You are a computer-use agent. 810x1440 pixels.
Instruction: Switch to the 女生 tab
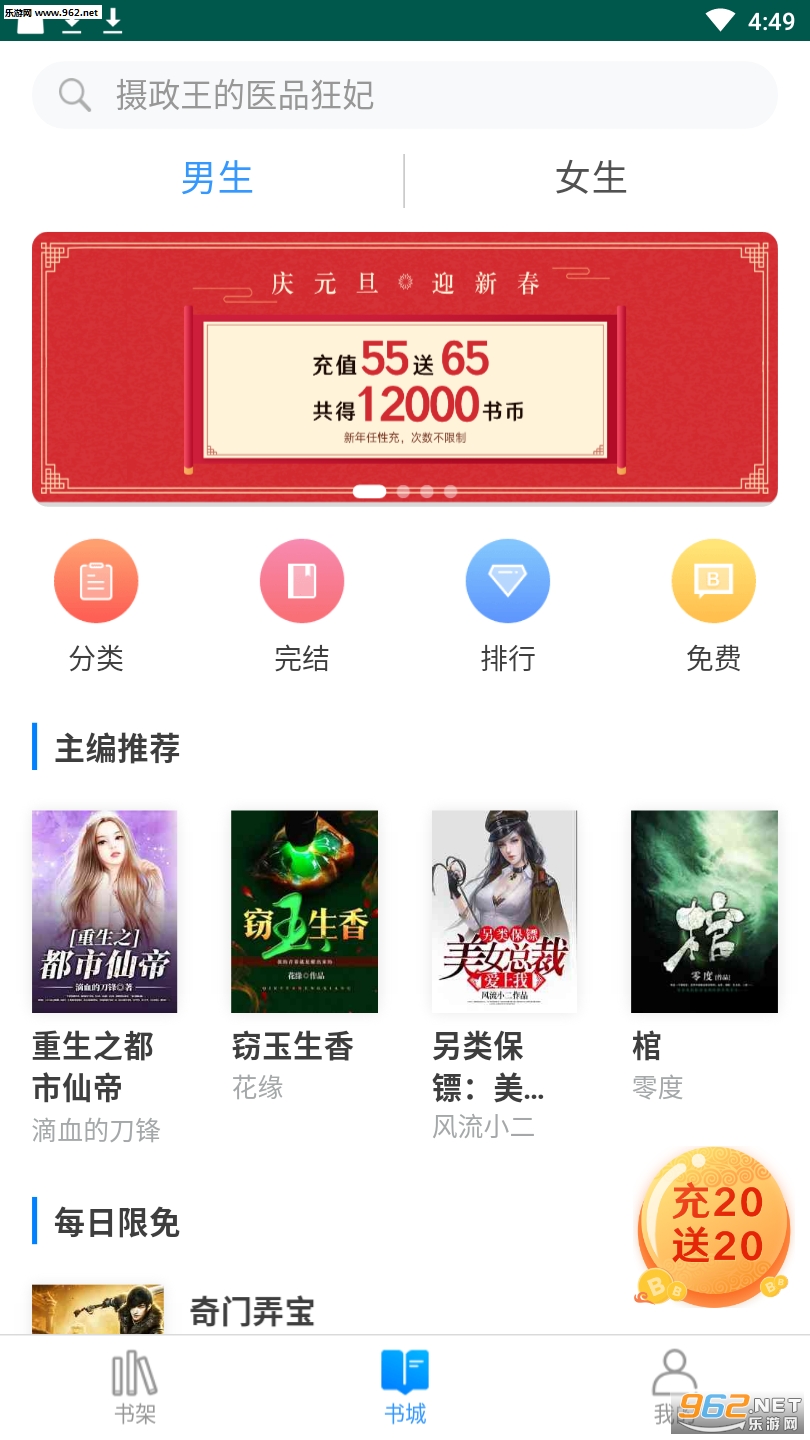pyautogui.click(x=591, y=179)
